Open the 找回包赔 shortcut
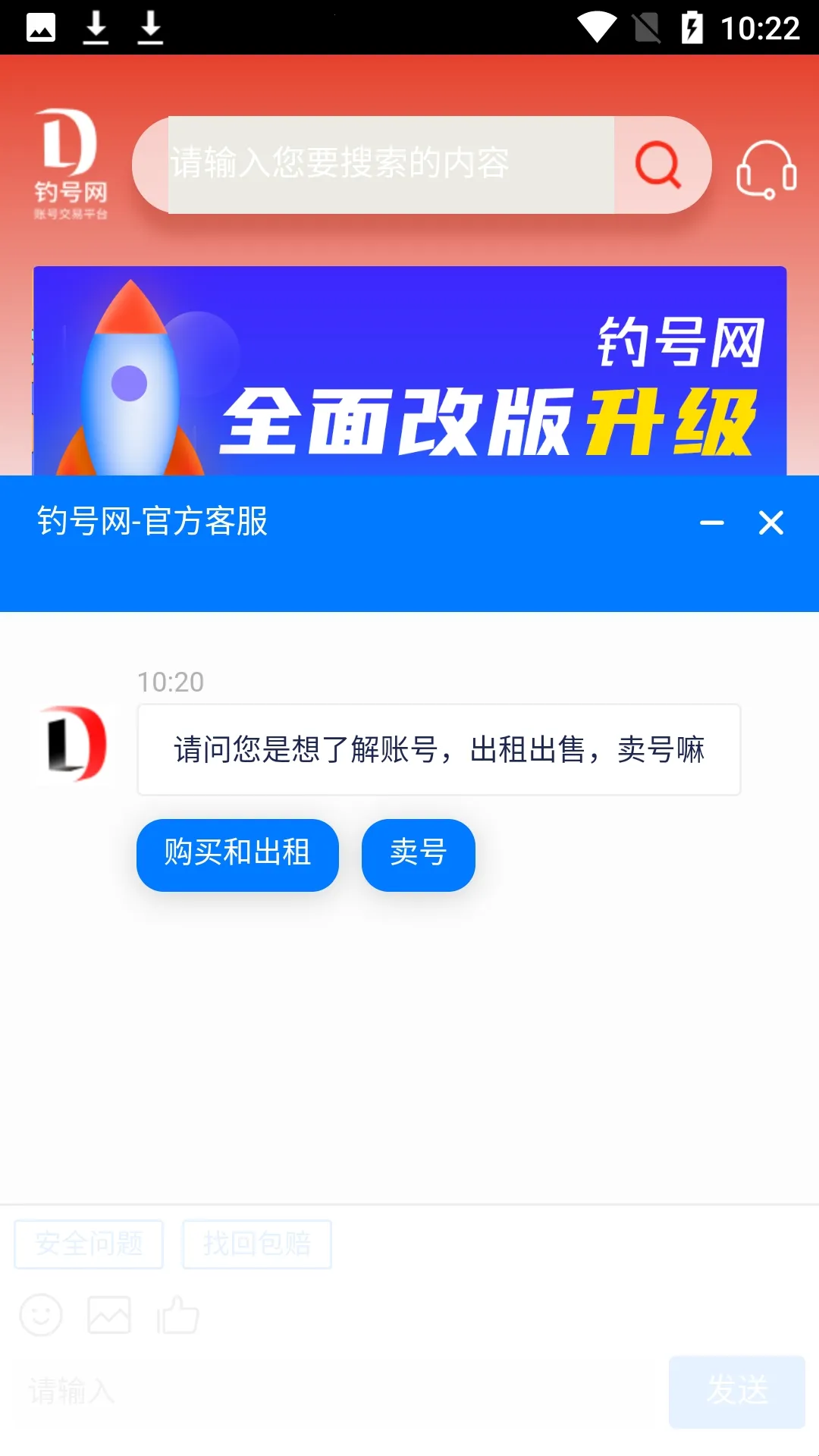 click(256, 1244)
